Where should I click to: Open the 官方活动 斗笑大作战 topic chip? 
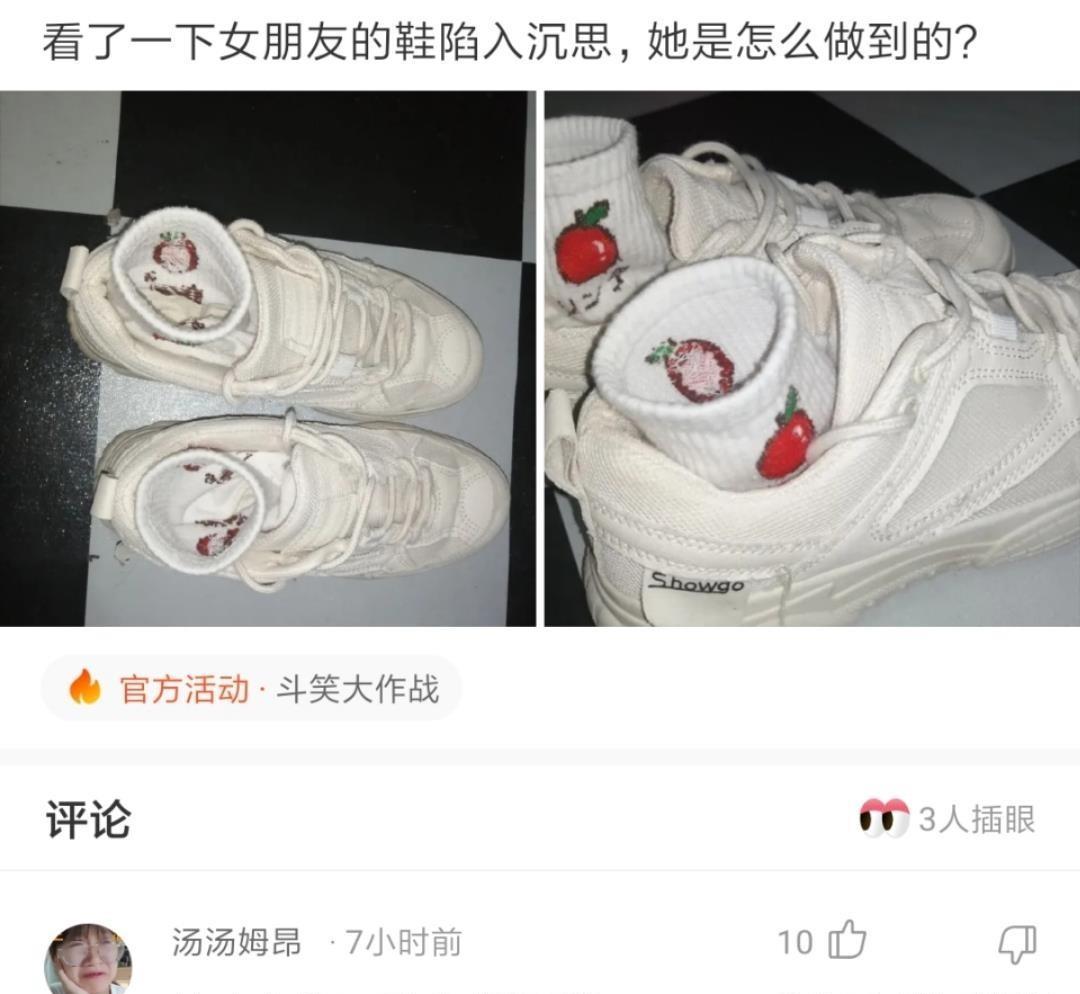click(x=252, y=689)
